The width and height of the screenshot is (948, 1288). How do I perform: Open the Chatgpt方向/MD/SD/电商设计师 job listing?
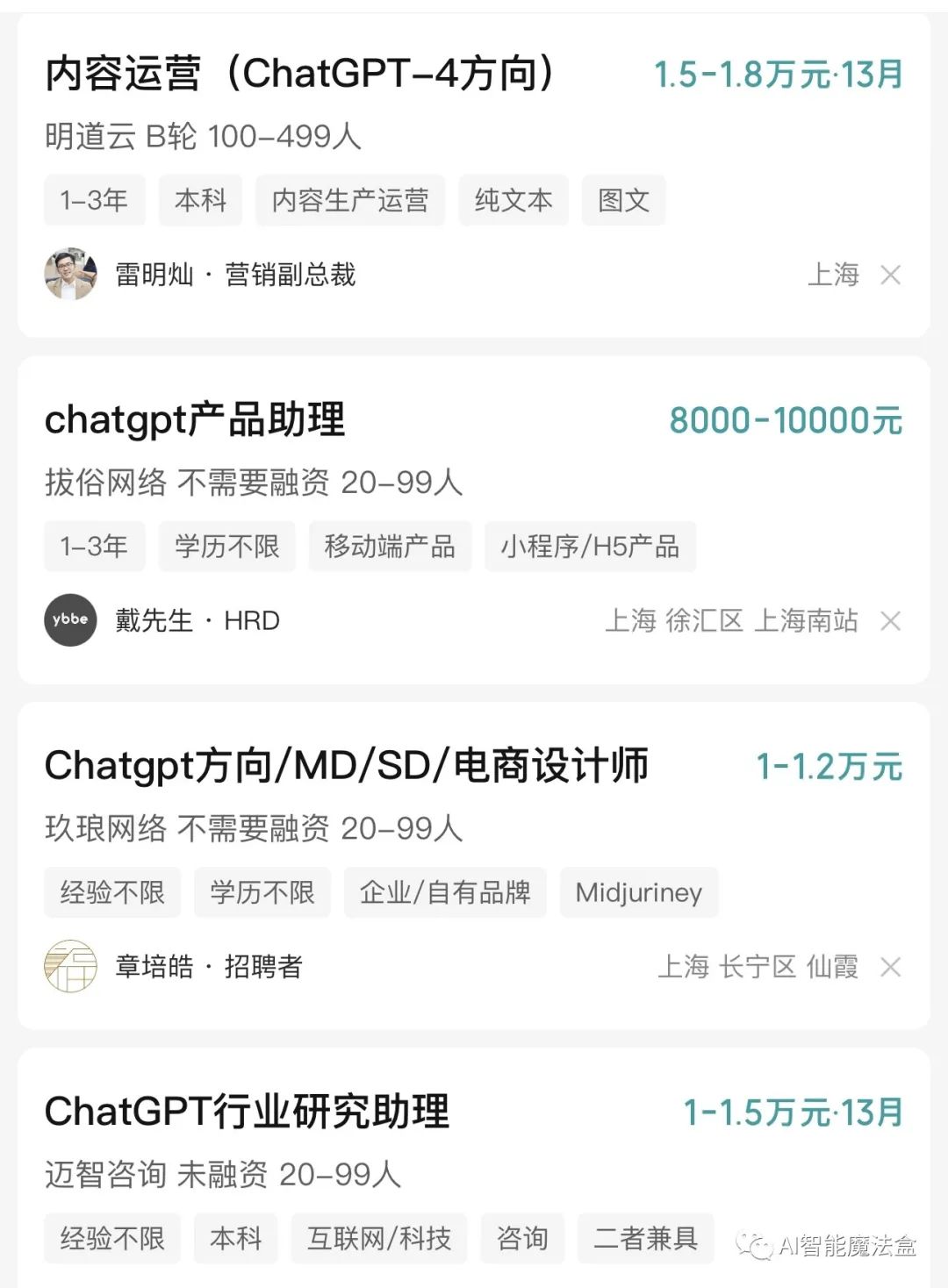point(346,766)
